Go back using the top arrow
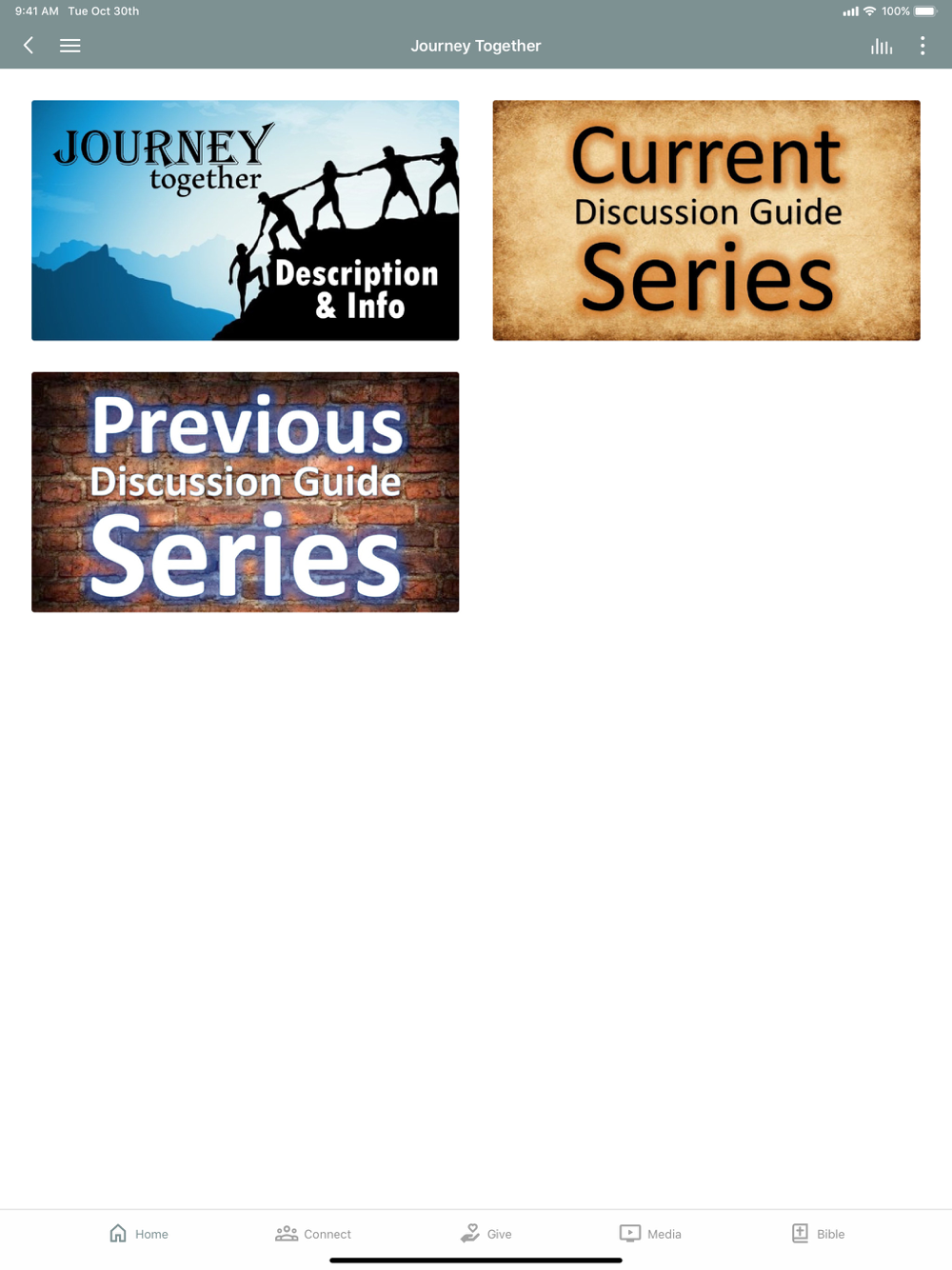The width and height of the screenshot is (952, 1270). coord(29,46)
